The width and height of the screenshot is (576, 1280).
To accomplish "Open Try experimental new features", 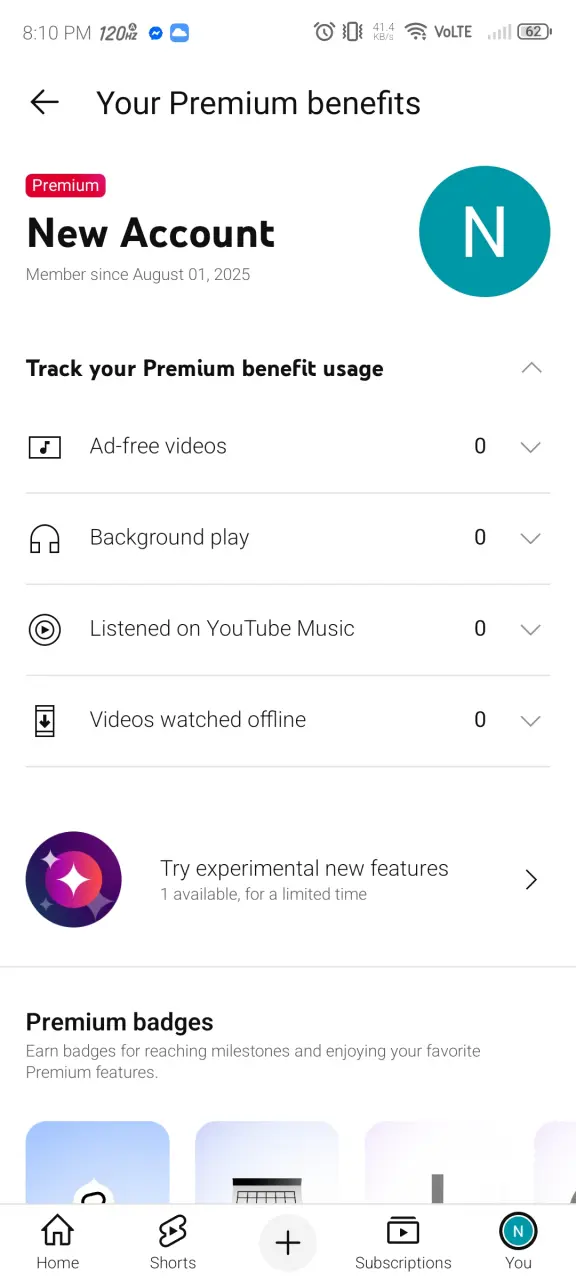I will 288,879.
